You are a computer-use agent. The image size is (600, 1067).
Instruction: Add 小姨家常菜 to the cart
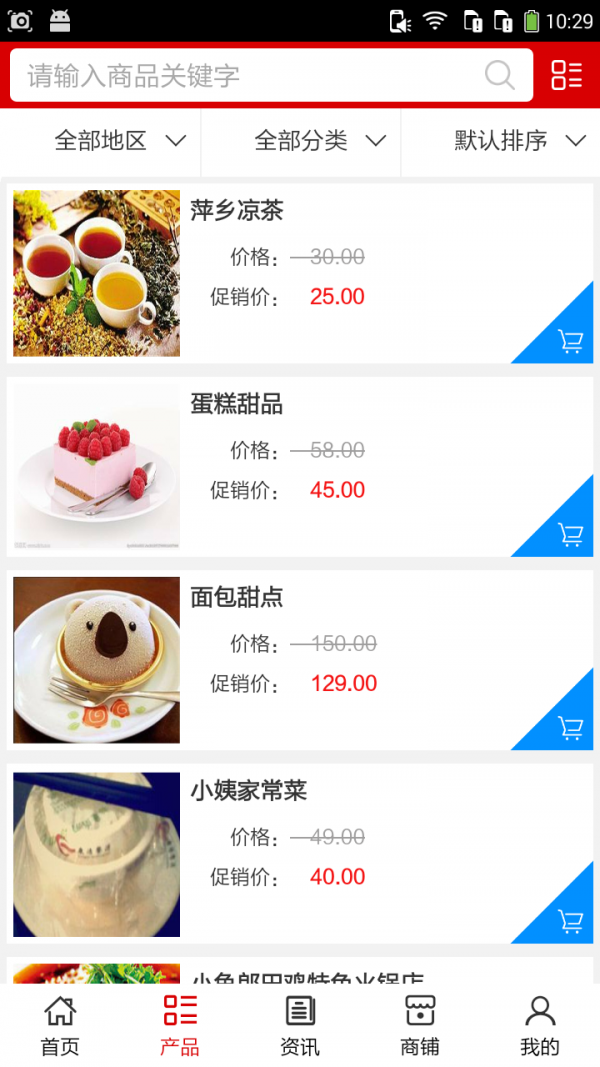pos(570,921)
